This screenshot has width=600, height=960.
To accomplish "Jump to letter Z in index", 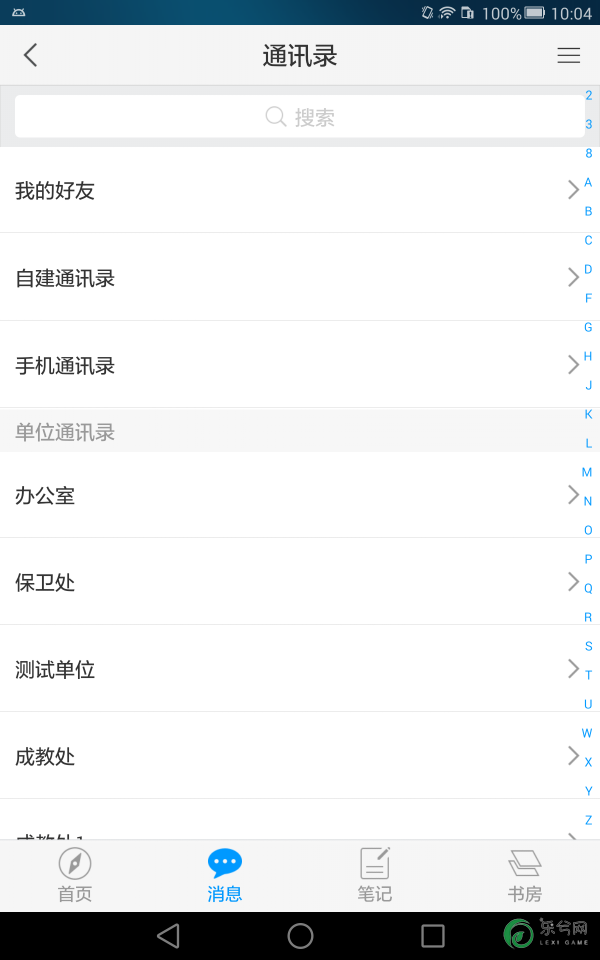I will pyautogui.click(x=588, y=820).
